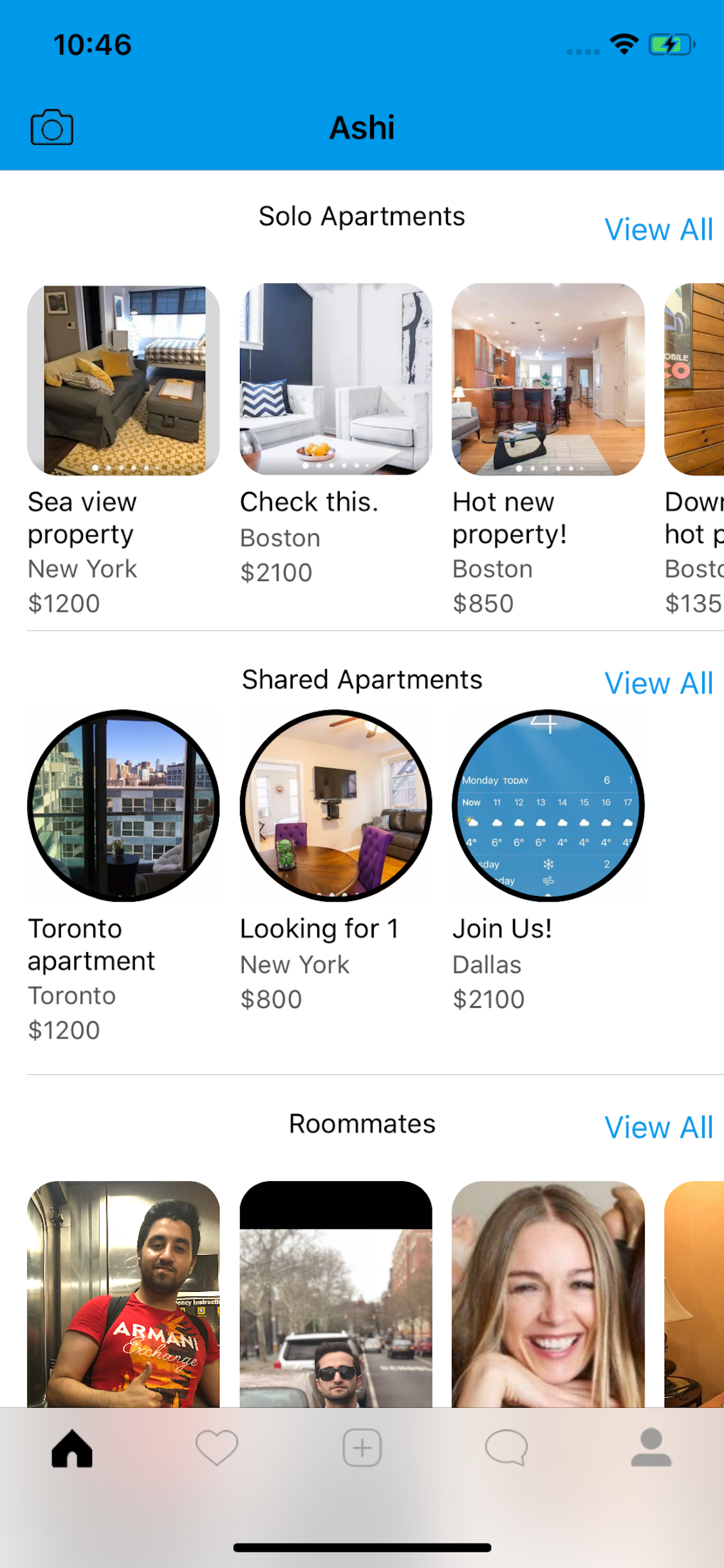The height and width of the screenshot is (1568, 724).
Task: Go to the messages chat tab
Action: (x=506, y=1449)
